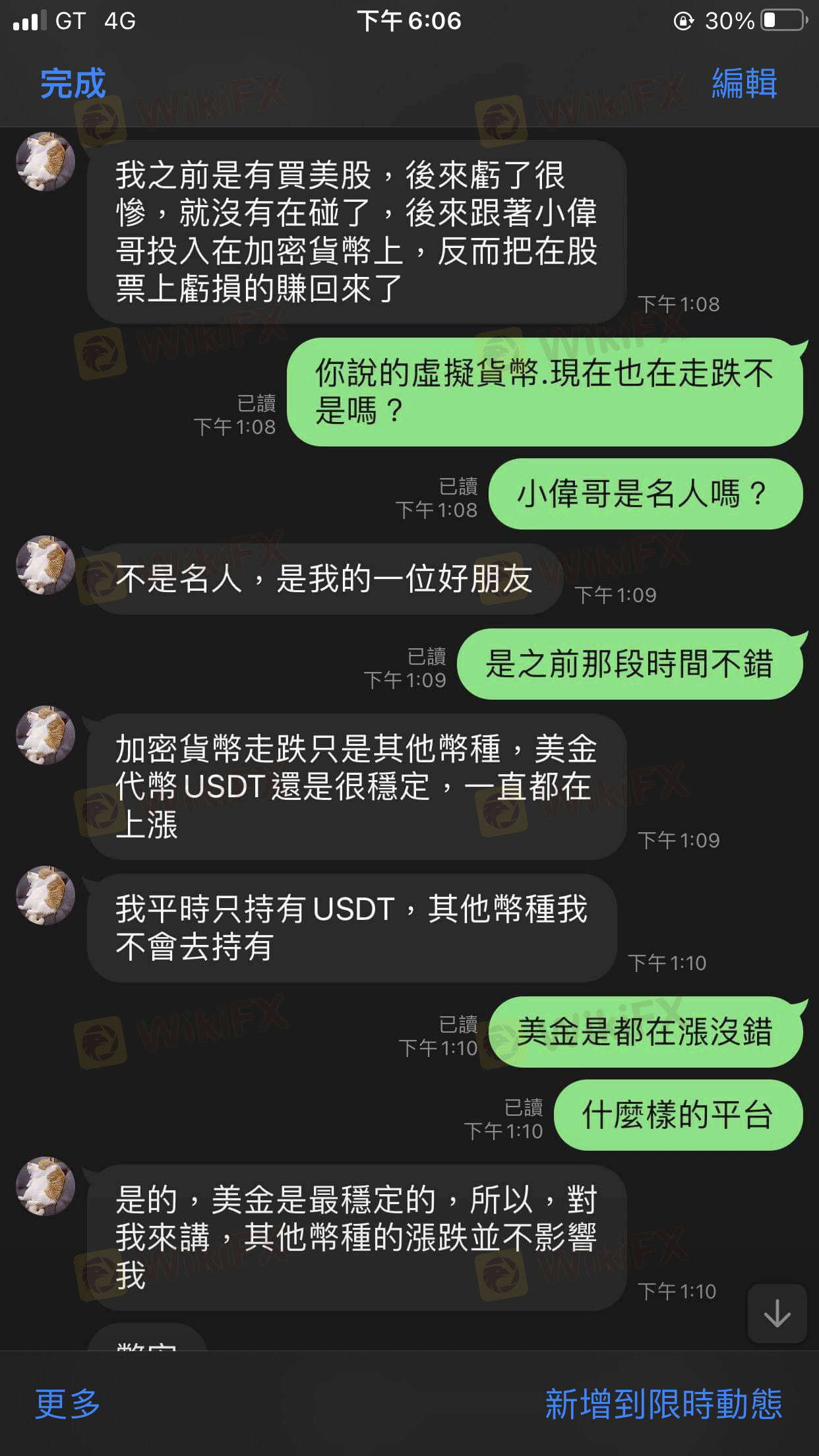The image size is (819, 1456).
Task: Select 新增到限時動態 to add to story
Action: [663, 1403]
